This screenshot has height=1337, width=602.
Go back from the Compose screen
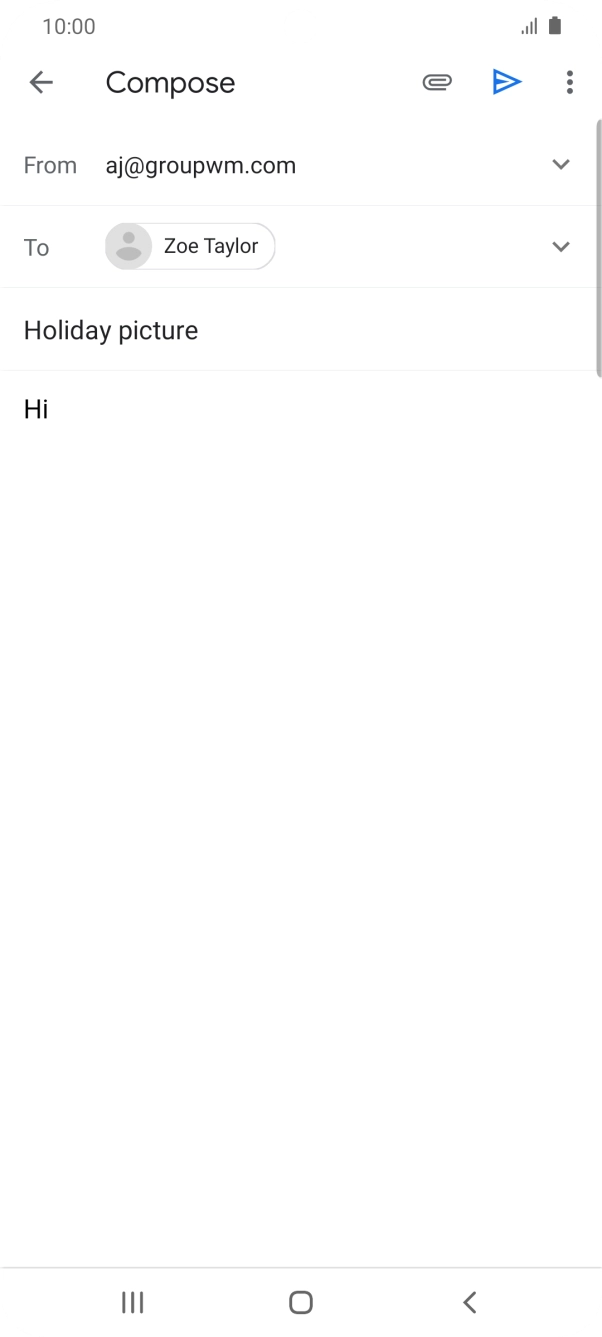(x=41, y=82)
